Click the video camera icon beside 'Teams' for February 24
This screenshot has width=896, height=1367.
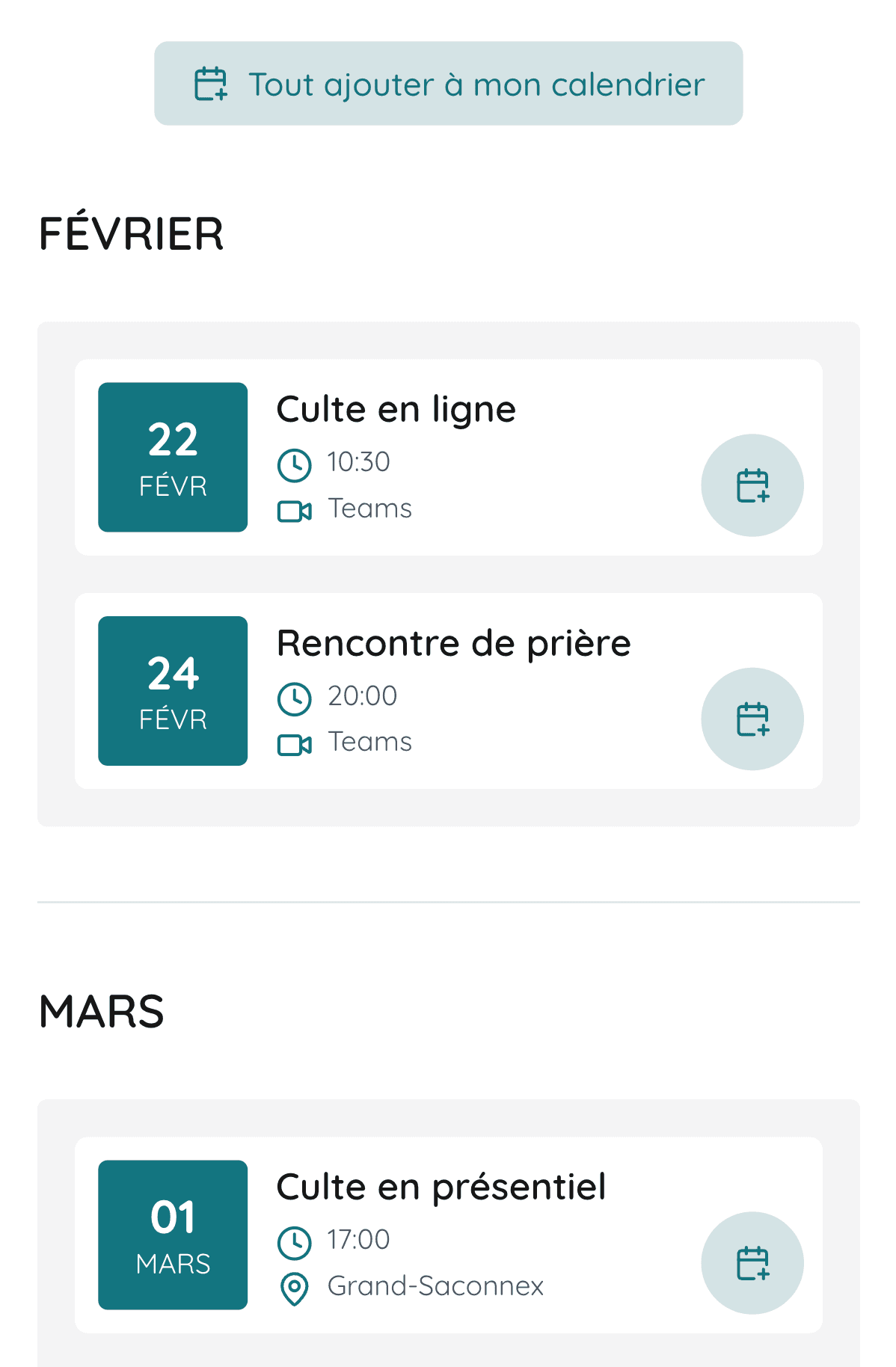tap(294, 743)
